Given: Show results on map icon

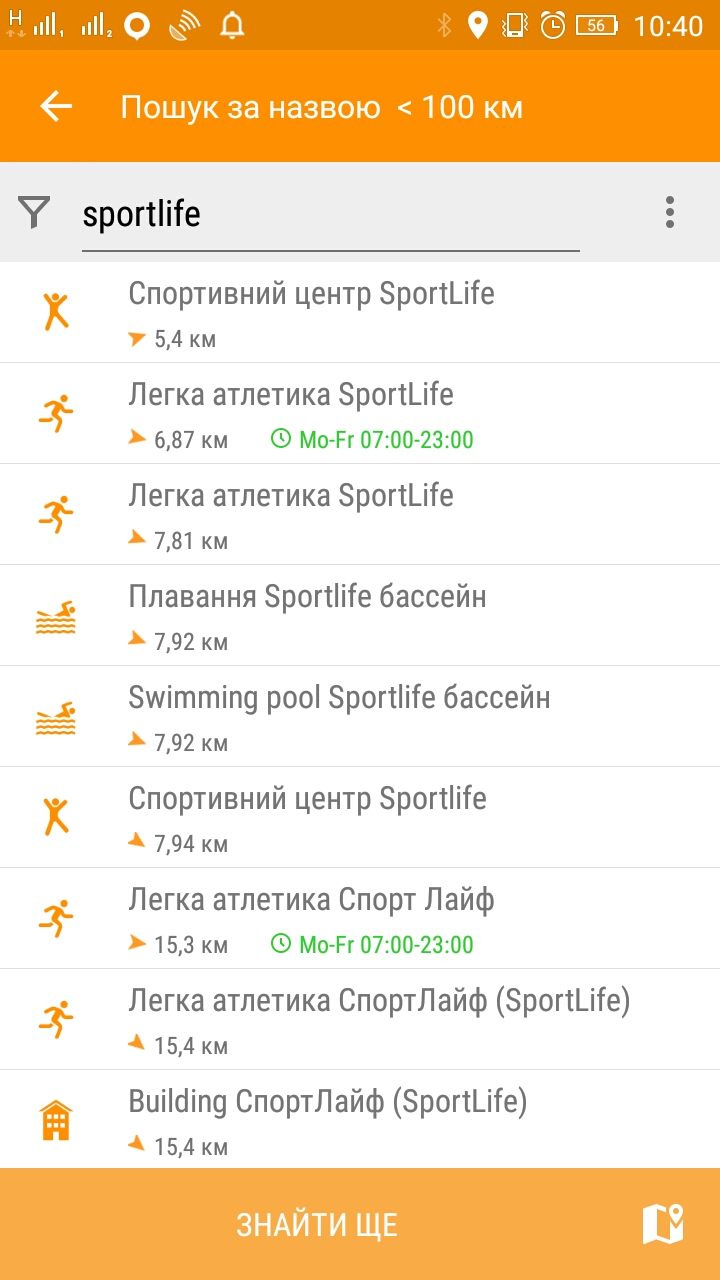Looking at the screenshot, I should pos(663,1224).
